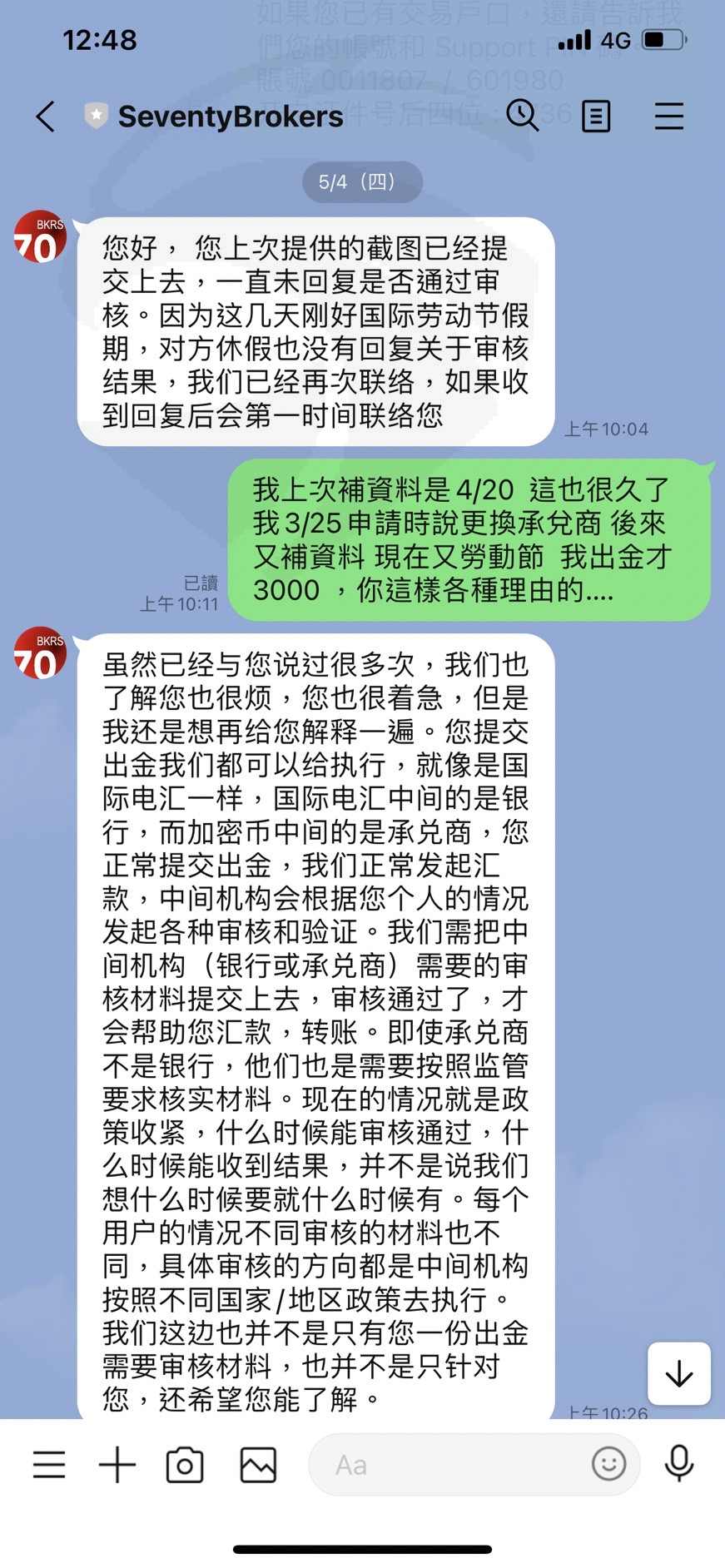Tap the plus icon to attach something
The width and height of the screenshot is (725, 1568).
pos(117,1464)
